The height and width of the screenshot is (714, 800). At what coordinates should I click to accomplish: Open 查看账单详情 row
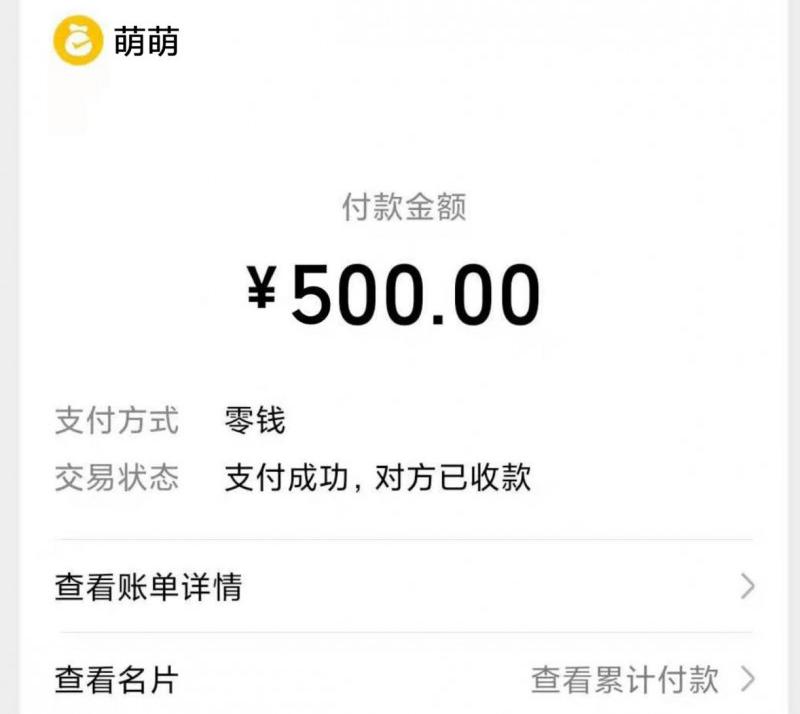[x=400, y=587]
